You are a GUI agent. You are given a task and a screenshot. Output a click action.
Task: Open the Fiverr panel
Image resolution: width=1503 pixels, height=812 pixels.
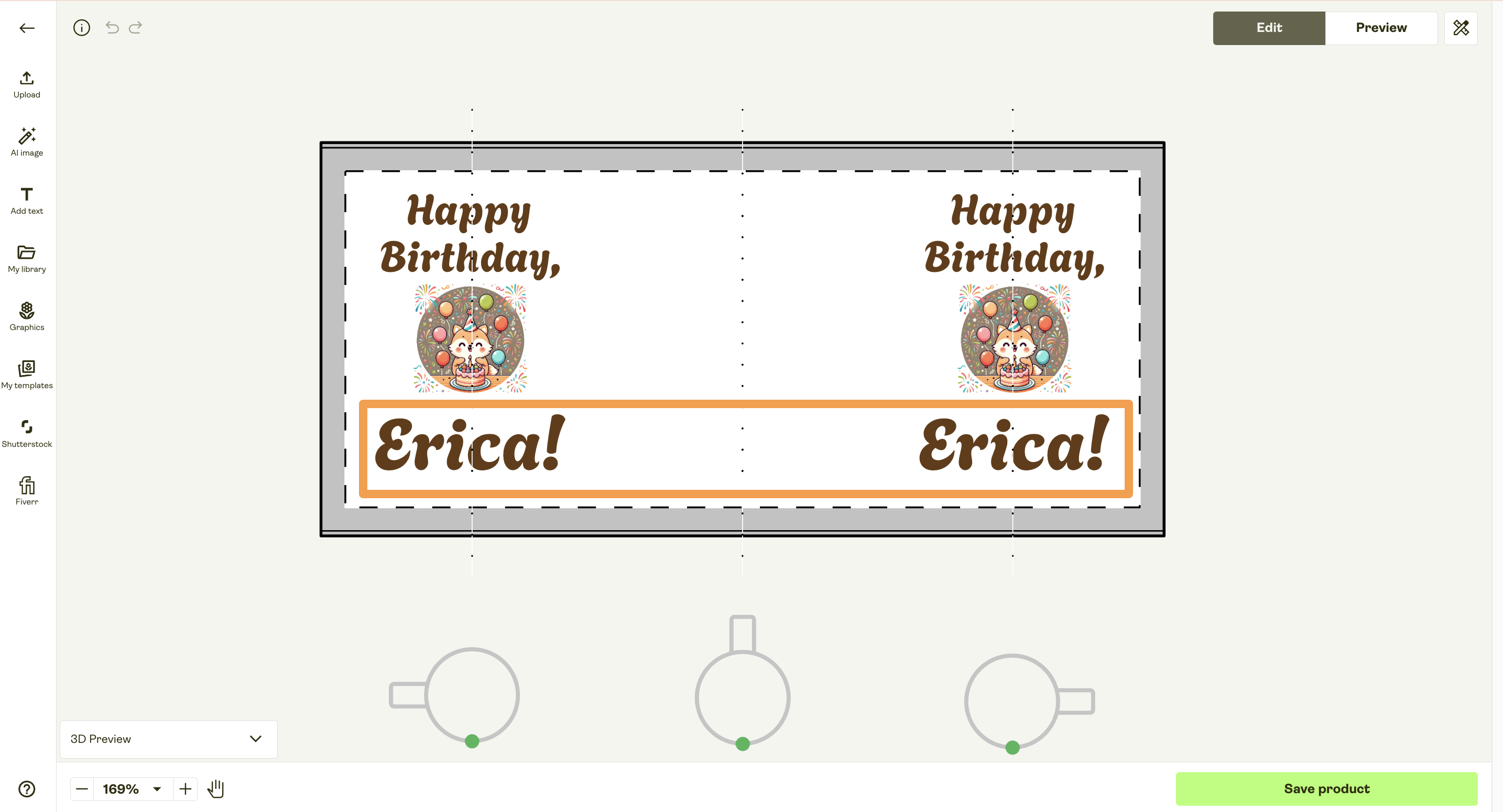[27, 491]
